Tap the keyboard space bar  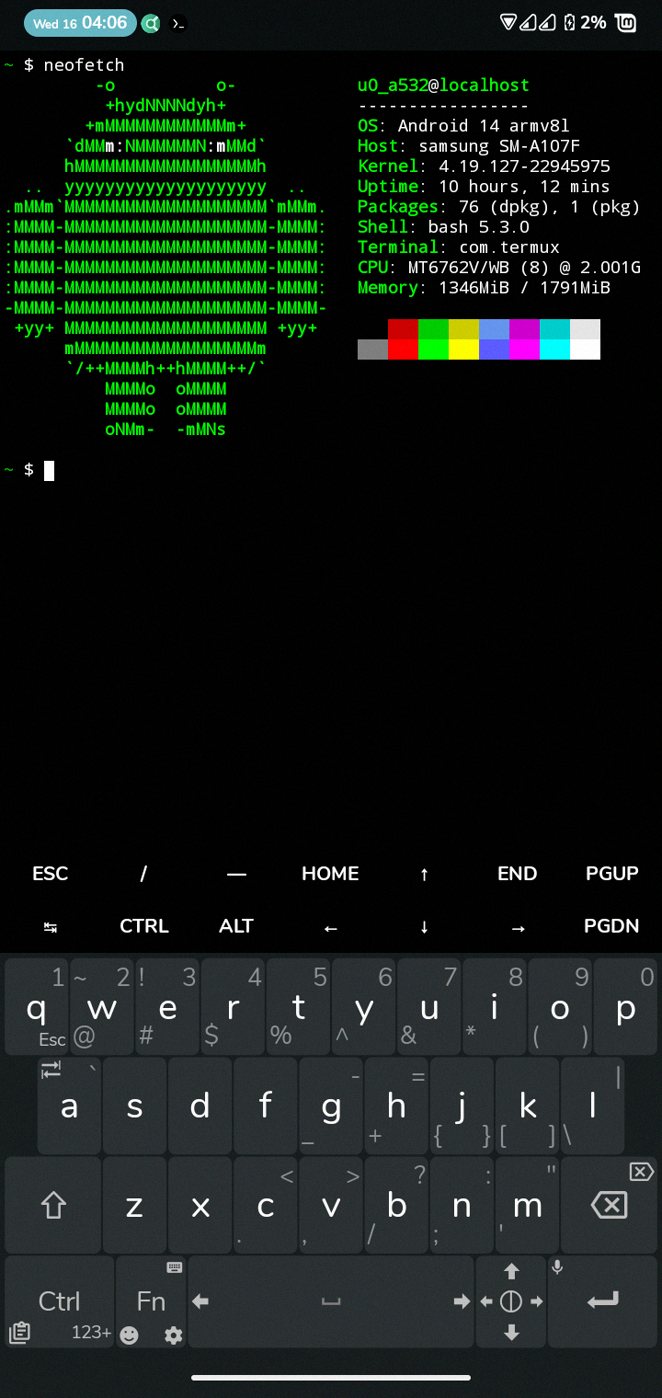click(x=331, y=1301)
